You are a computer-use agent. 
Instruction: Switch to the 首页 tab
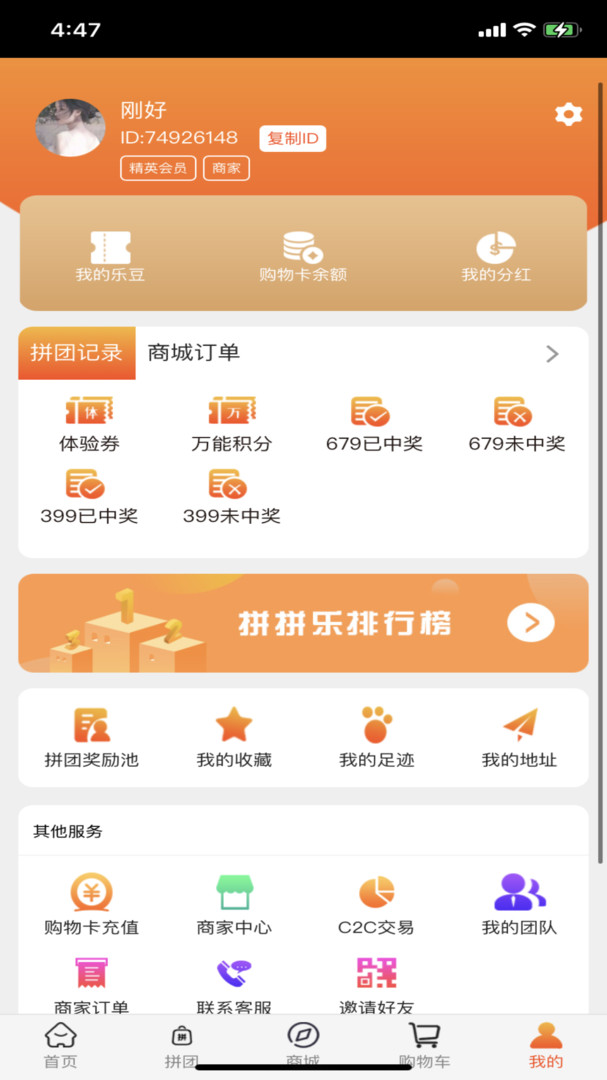[61, 1046]
